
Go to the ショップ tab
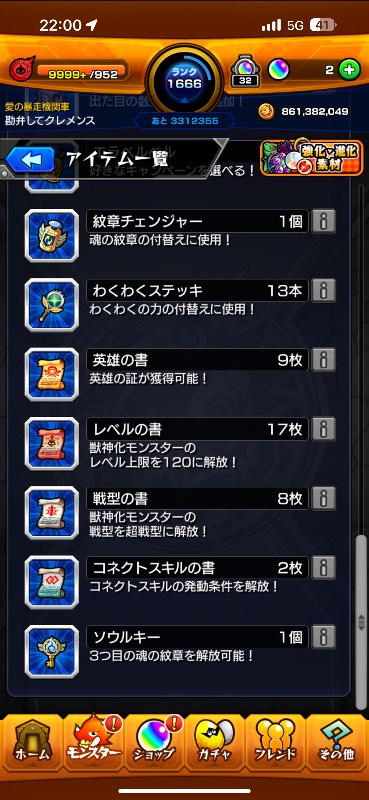[155, 740]
